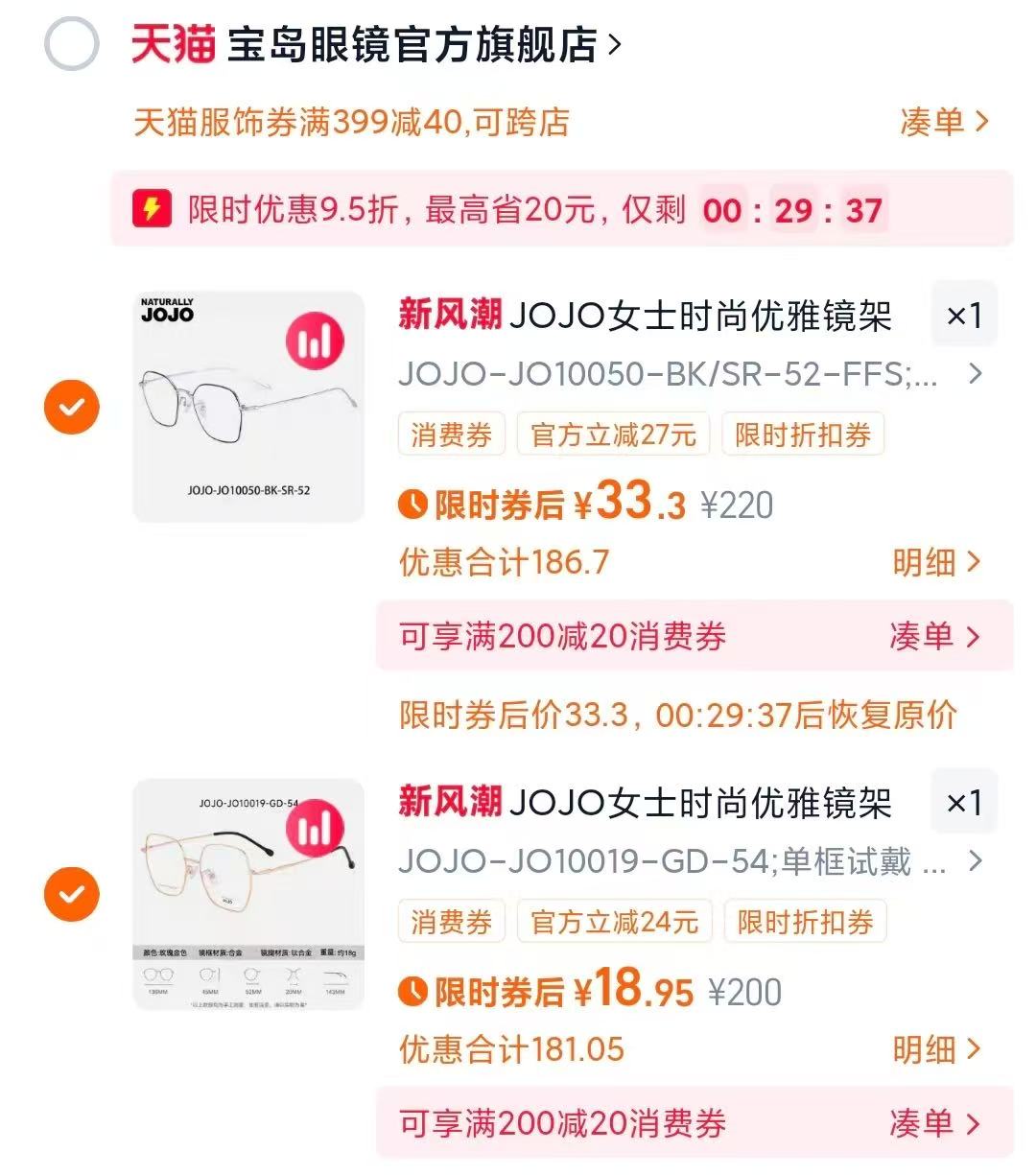
Task: Deselect the JO10050-BK glasses item checkbox
Action: click(x=71, y=407)
